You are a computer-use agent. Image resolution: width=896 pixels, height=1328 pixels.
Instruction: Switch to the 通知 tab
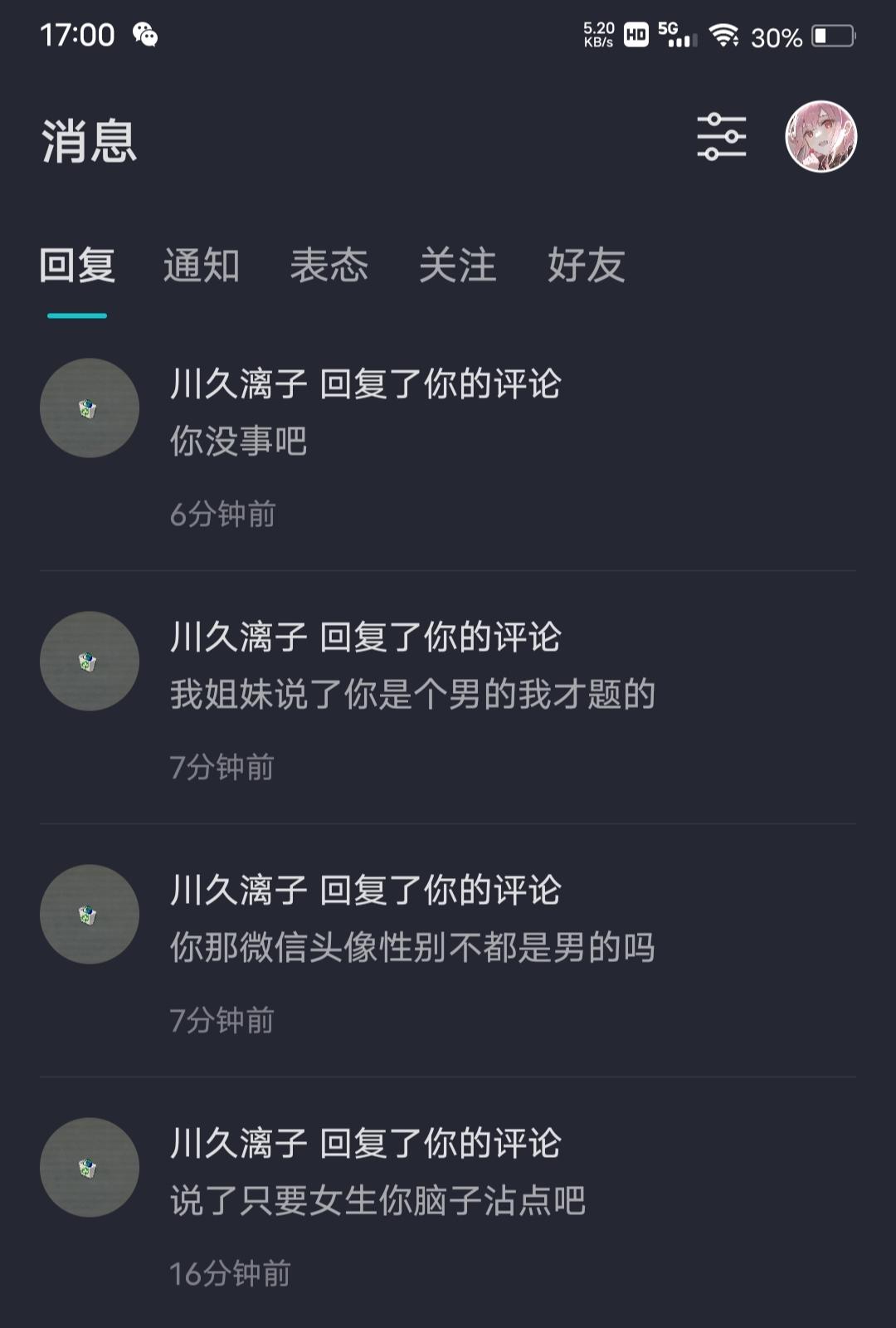[201, 266]
